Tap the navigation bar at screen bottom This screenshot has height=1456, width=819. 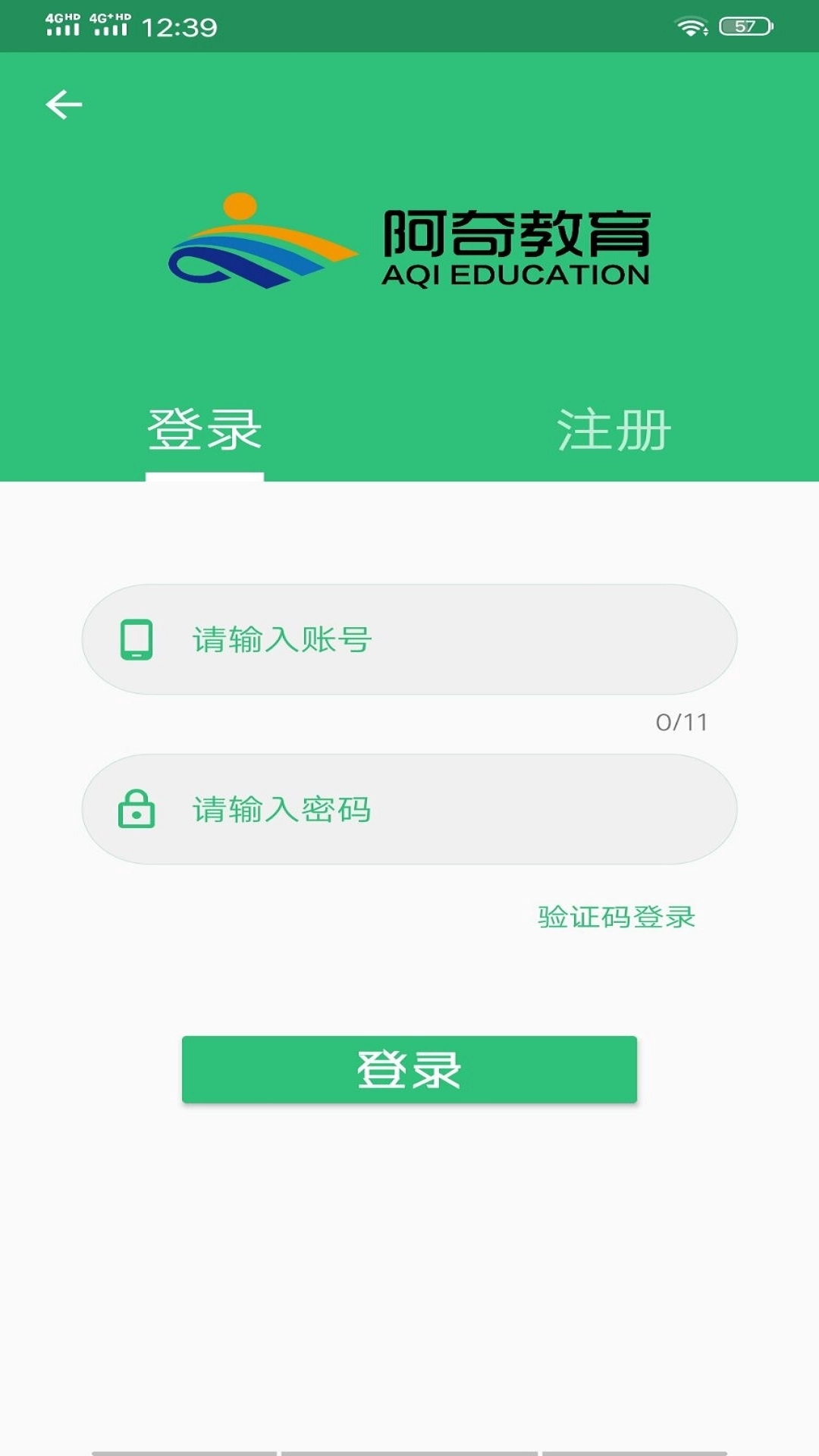(409, 1448)
